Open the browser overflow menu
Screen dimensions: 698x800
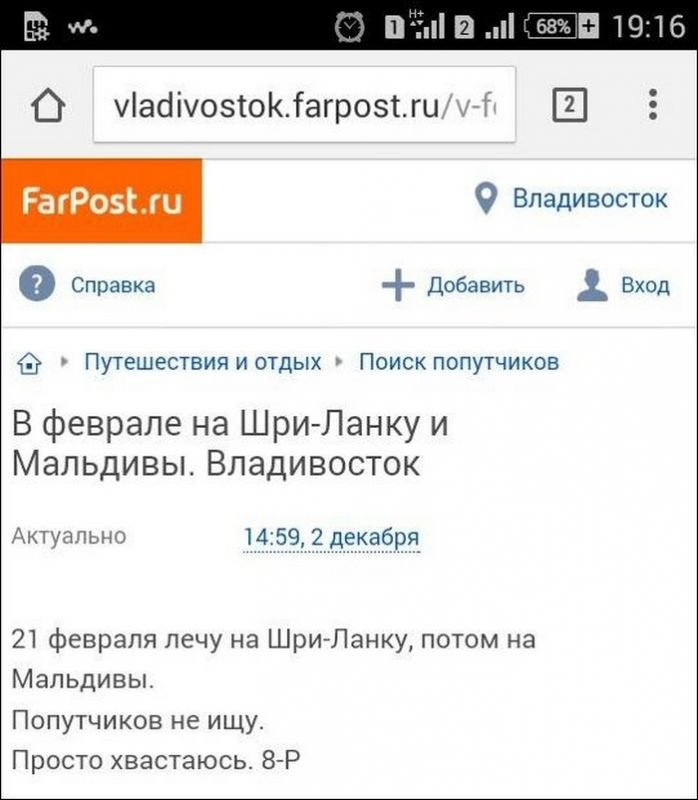[652, 105]
